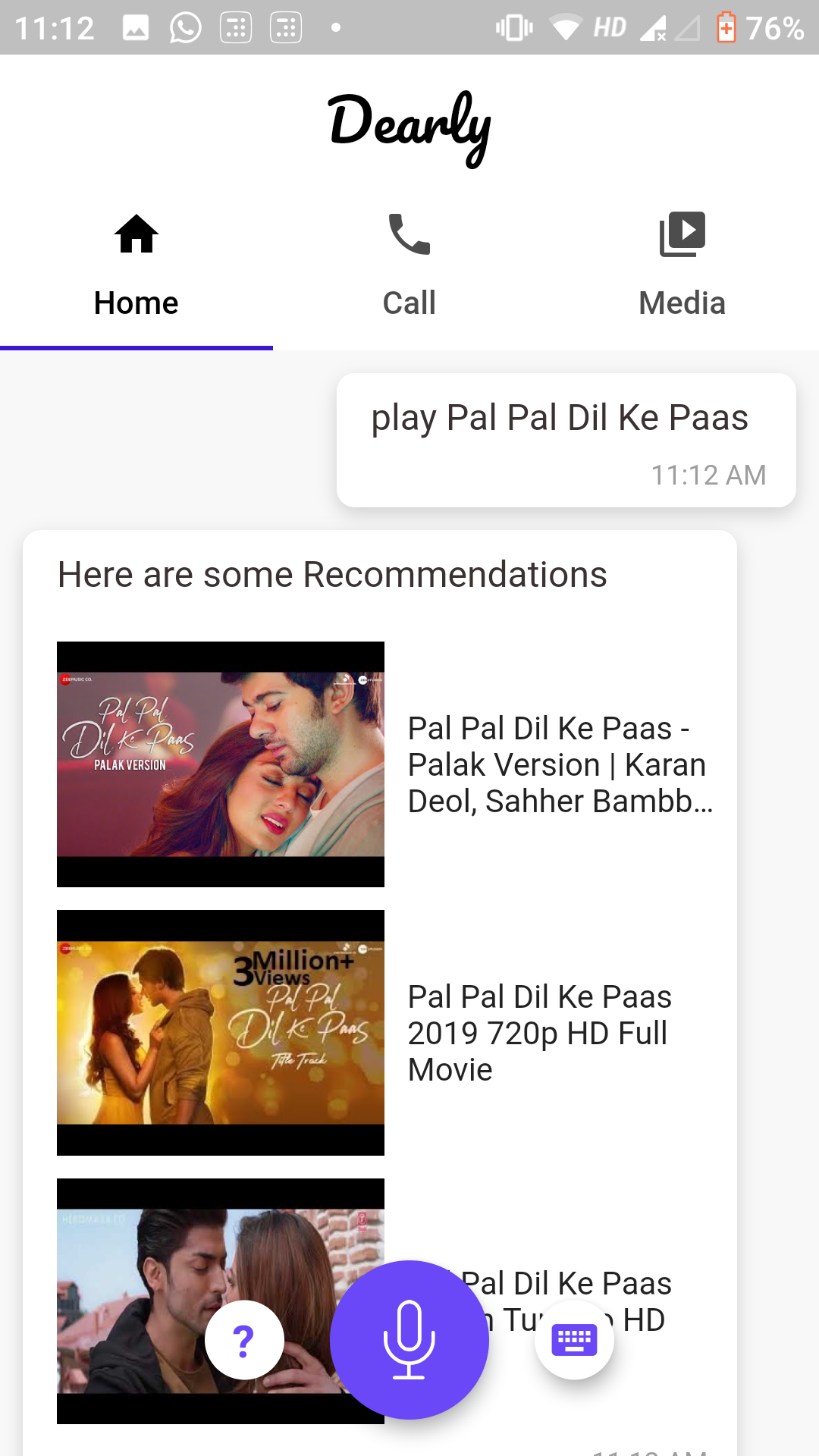
Task: Select the Home tab
Action: 136,267
